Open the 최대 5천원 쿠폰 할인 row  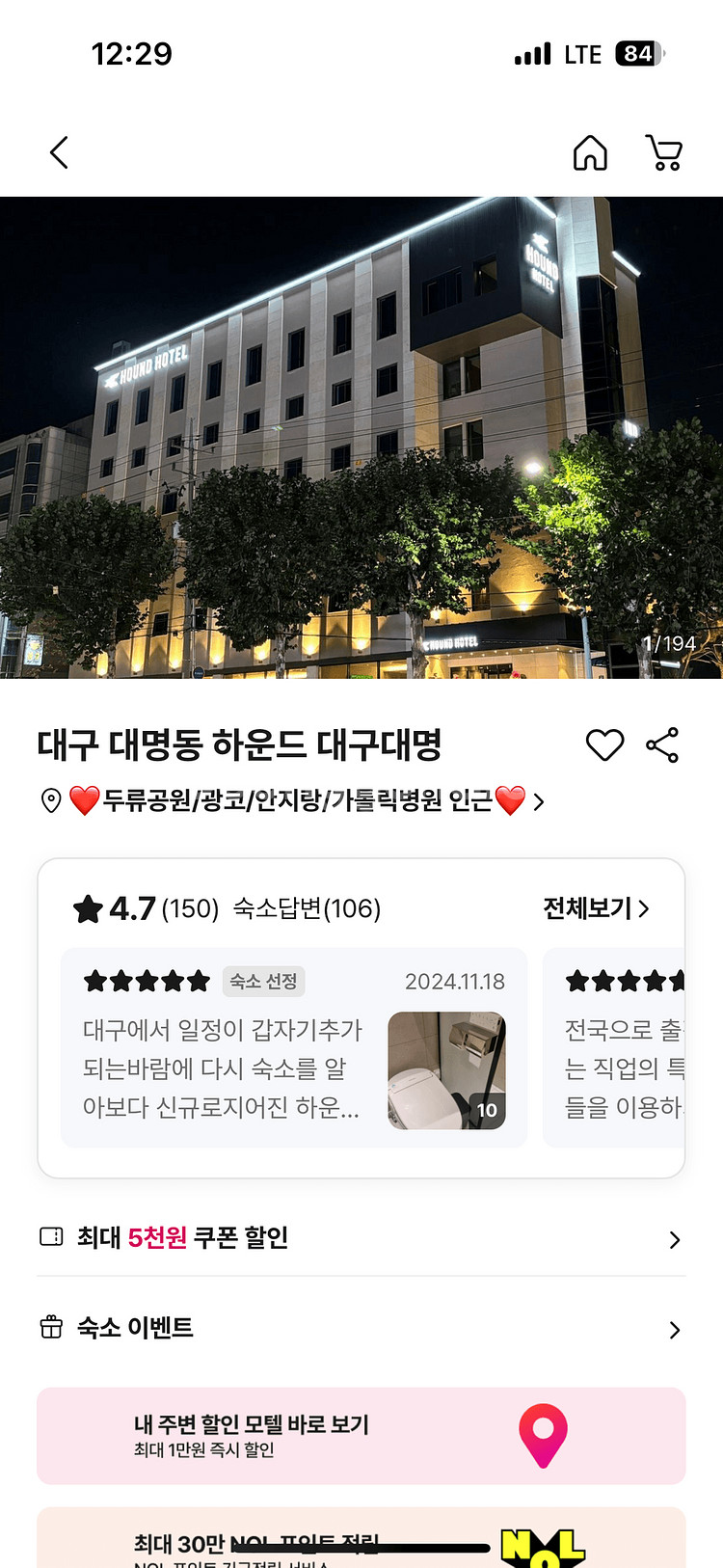coord(361,1238)
